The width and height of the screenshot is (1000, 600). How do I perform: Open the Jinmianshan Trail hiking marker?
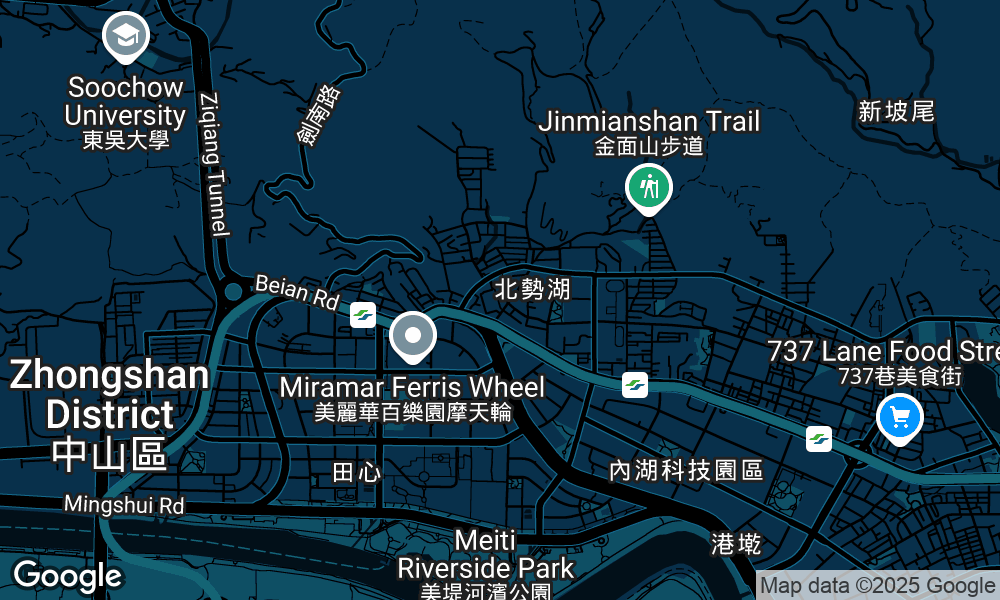point(649,187)
